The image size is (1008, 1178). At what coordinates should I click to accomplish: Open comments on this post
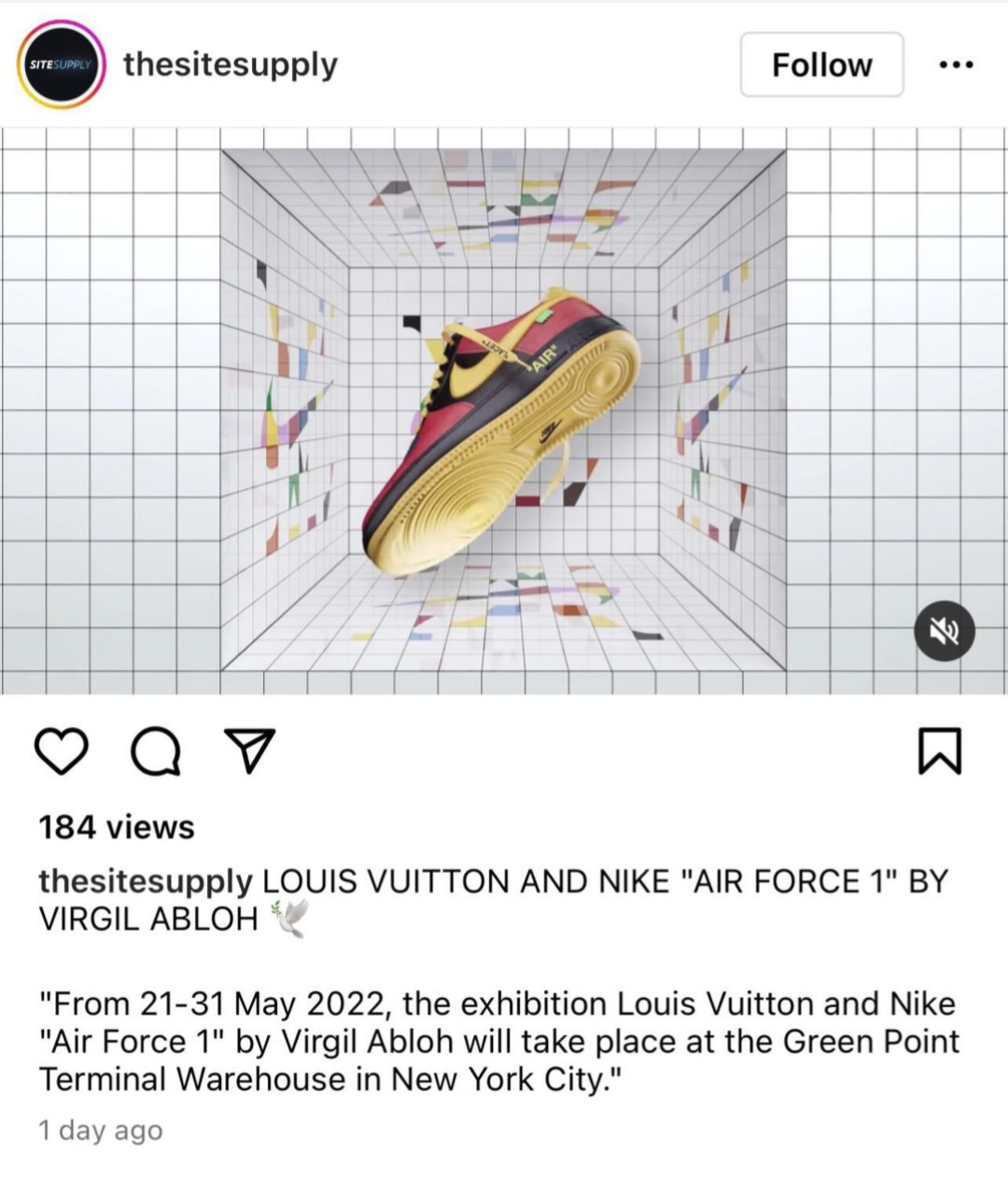pyautogui.click(x=157, y=751)
